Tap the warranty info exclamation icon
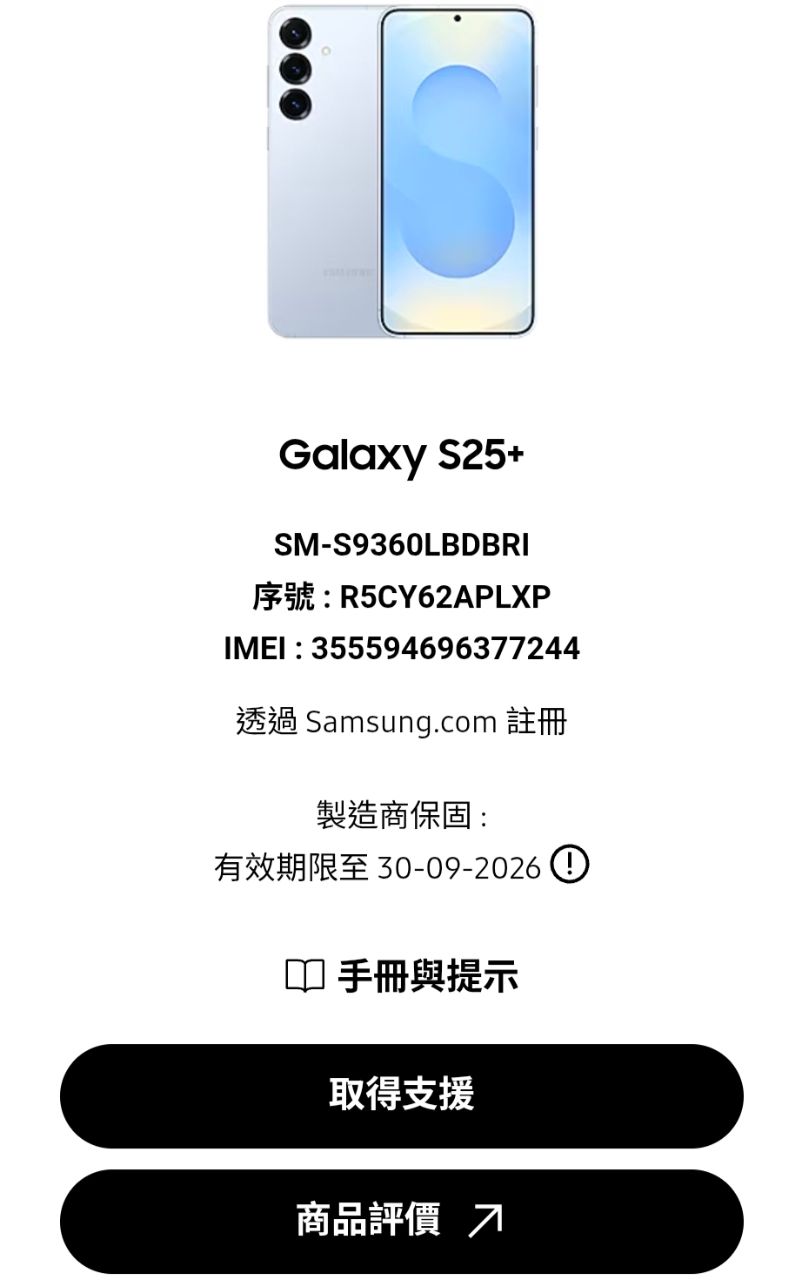The width and height of the screenshot is (802, 1280). [x=570, y=865]
